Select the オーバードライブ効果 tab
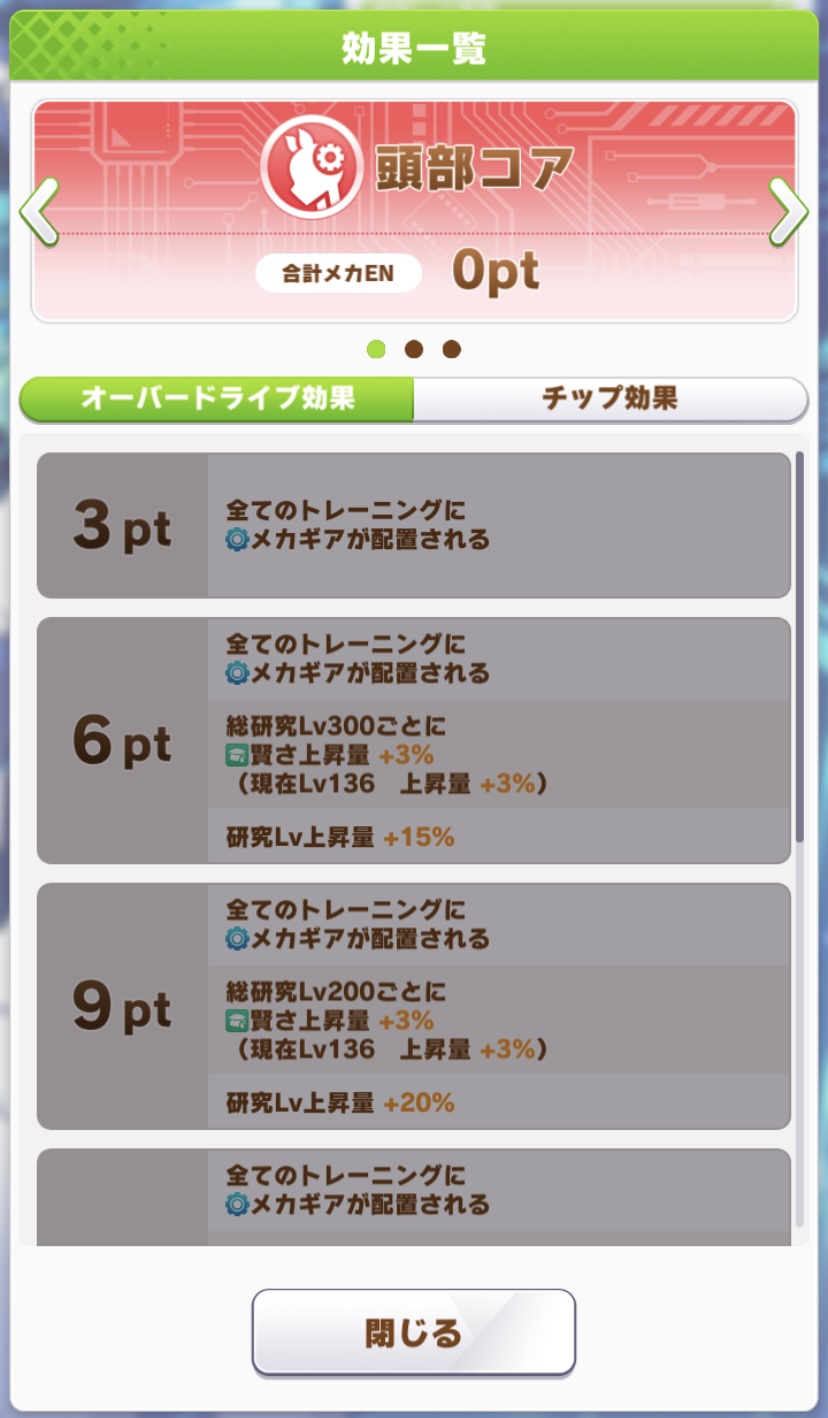The width and height of the screenshot is (828, 1418). 217,399
